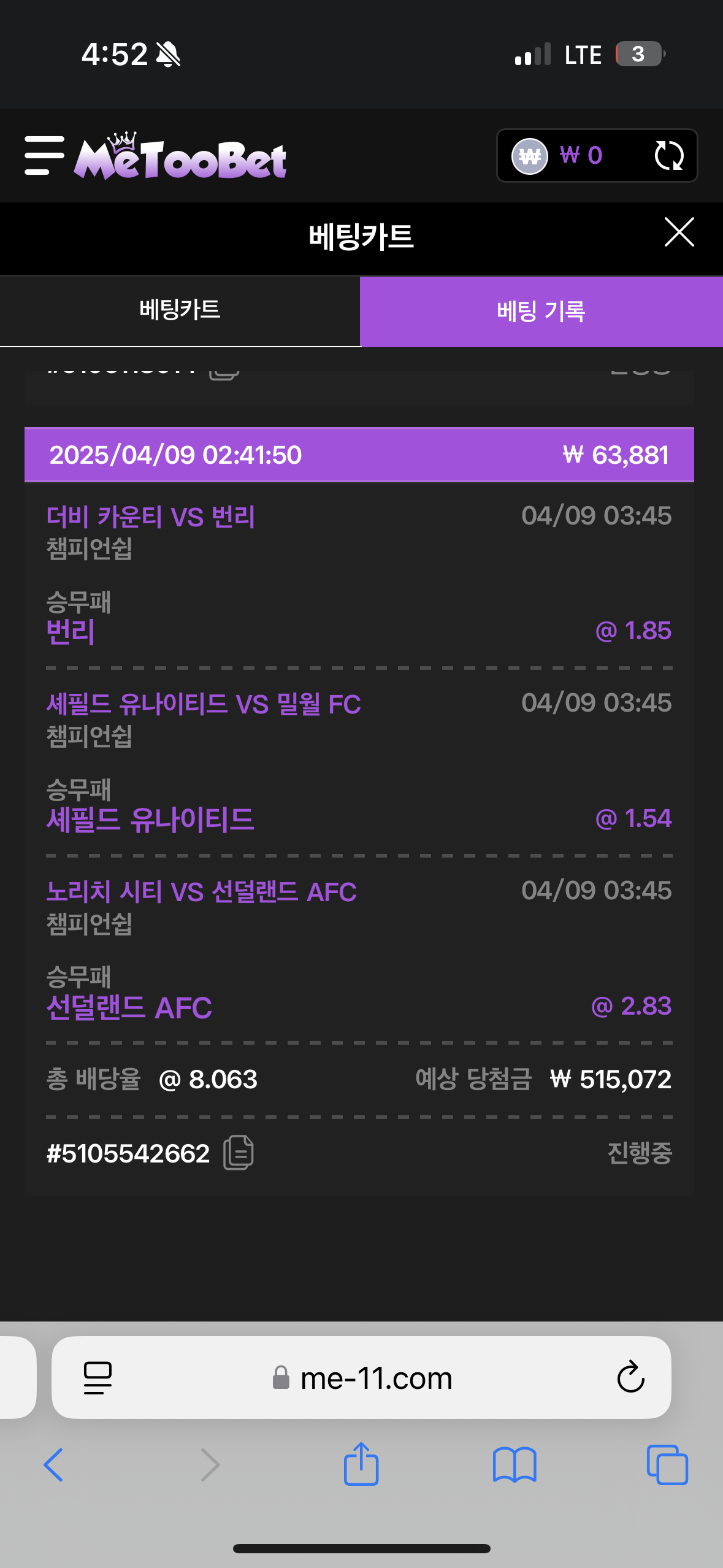The width and height of the screenshot is (723, 1568).
Task: Refresh the won balance
Action: 668,155
